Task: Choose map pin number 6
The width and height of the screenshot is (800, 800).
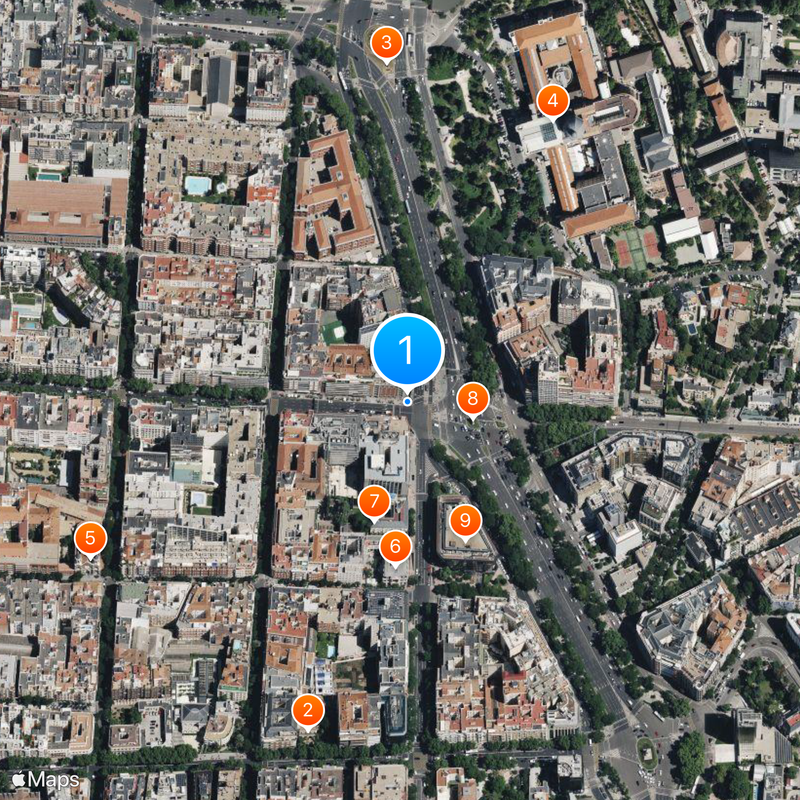Action: coord(395,546)
